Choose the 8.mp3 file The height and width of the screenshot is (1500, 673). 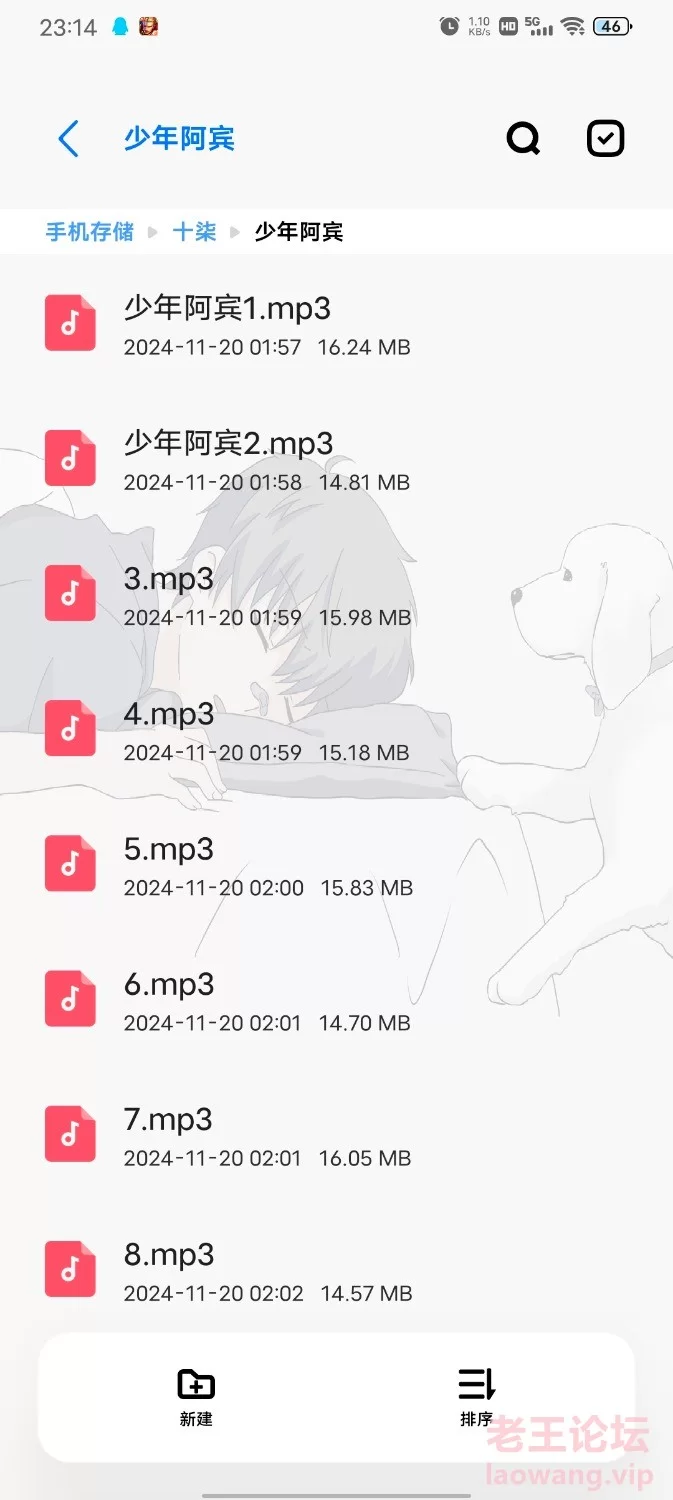[x=336, y=1268]
